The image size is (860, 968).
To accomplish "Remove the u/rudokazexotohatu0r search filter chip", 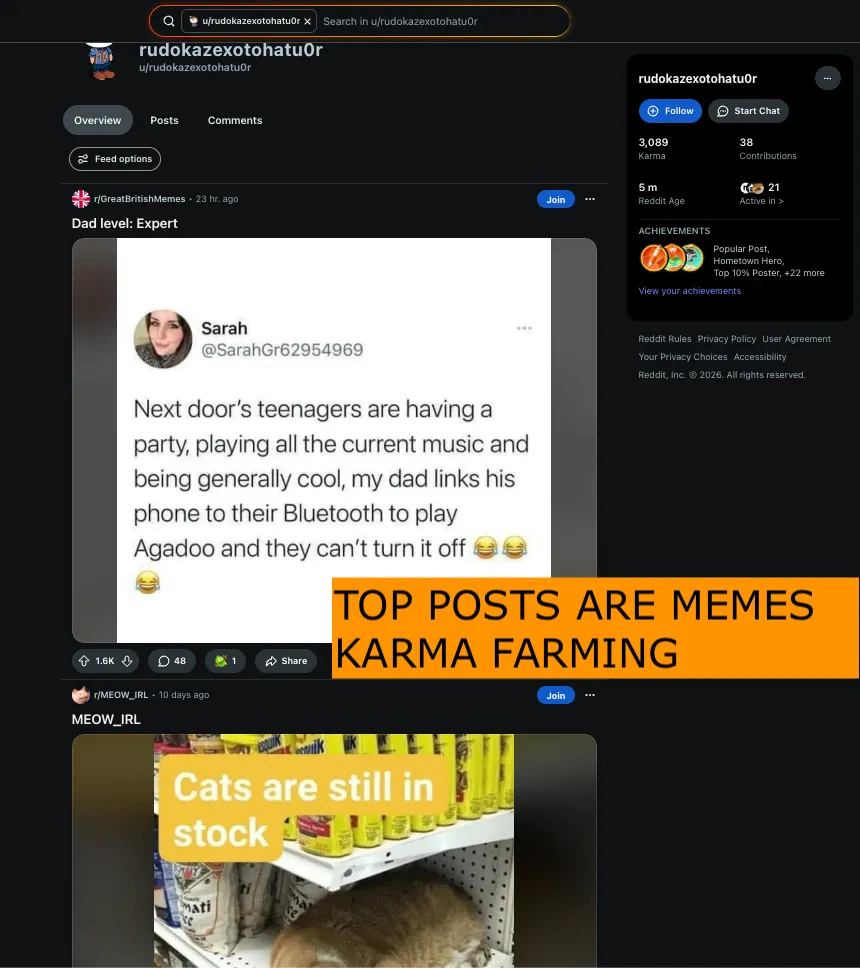I will click(308, 21).
